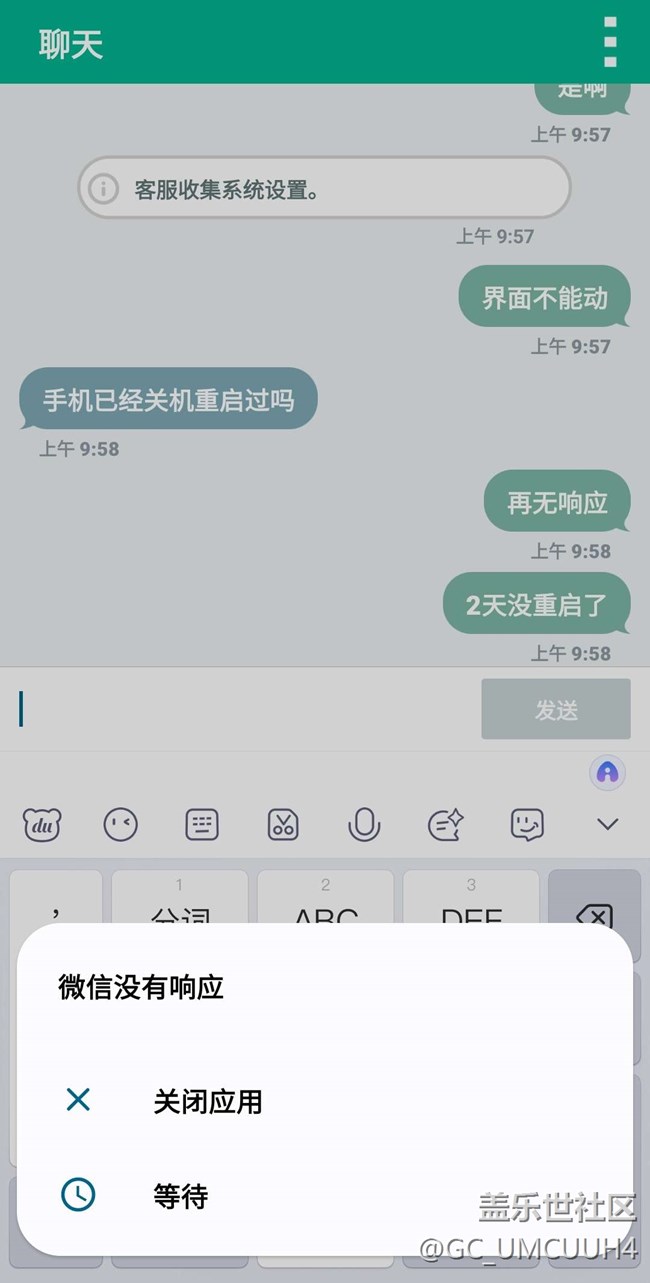Choose 等待 to keep waiting
Image resolution: width=650 pixels, height=1283 pixels.
[x=324, y=1195]
